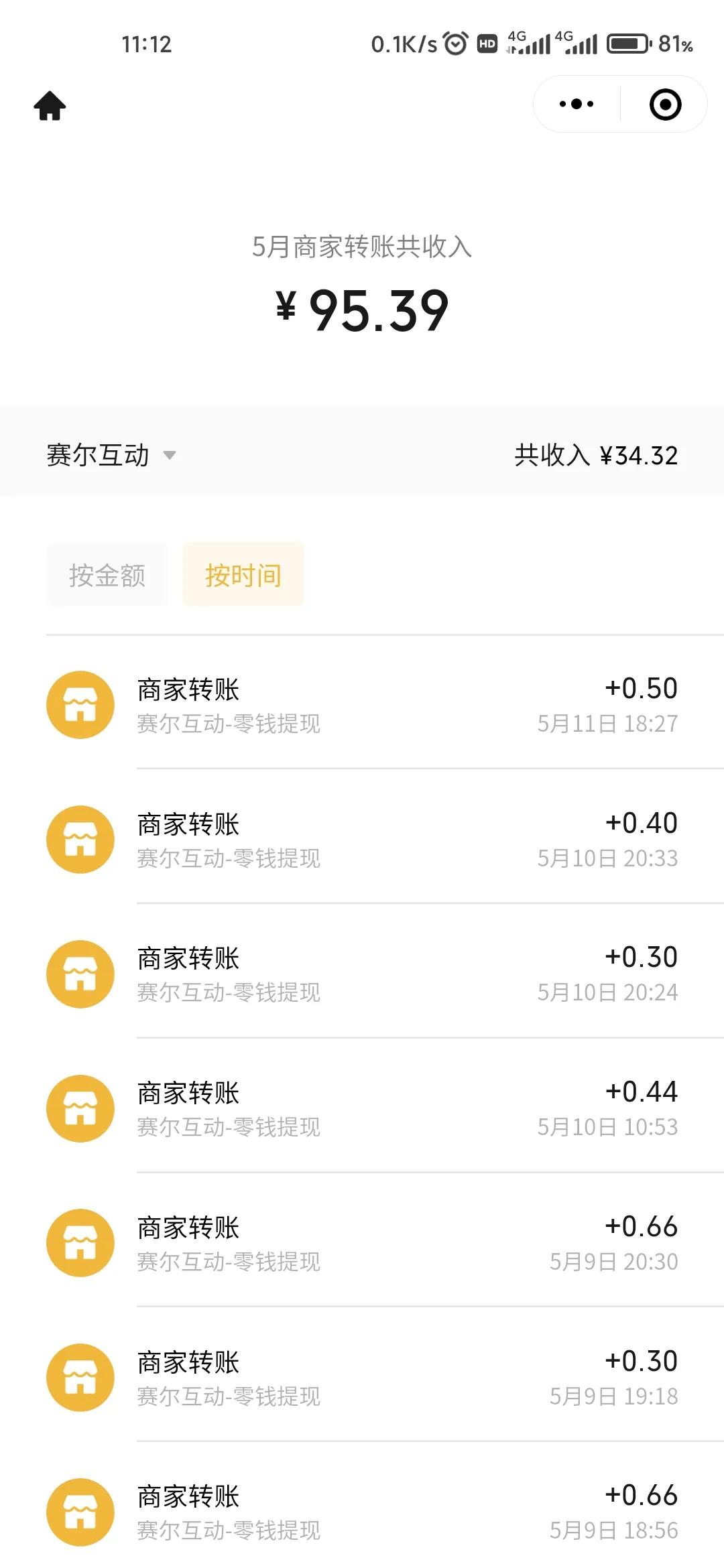The width and height of the screenshot is (724, 1568).
Task: Open the three-dot more options menu
Action: click(577, 105)
